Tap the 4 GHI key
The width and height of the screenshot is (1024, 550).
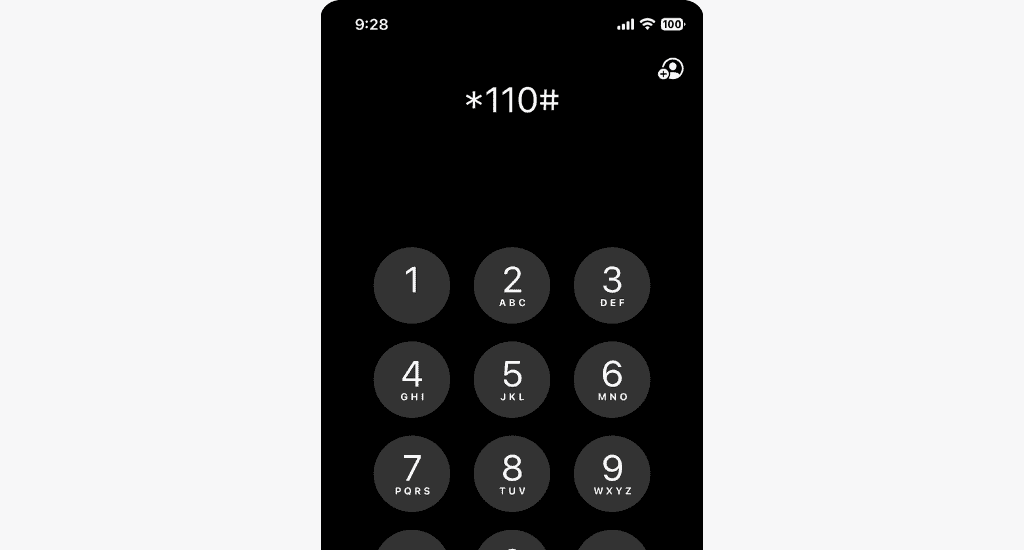tap(412, 379)
